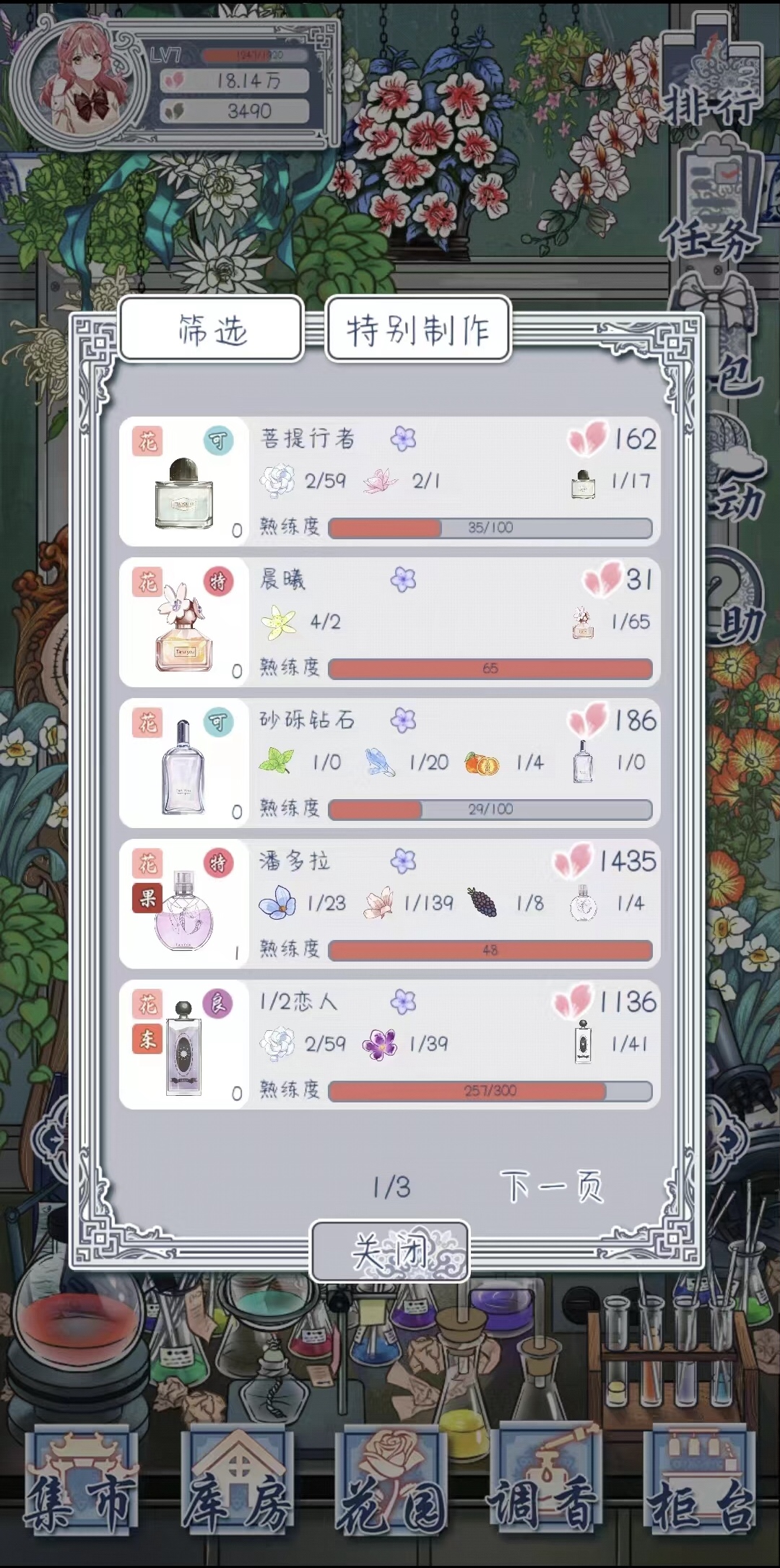
Task: Select the 菩提行者 perfume recipe
Action: (390, 482)
